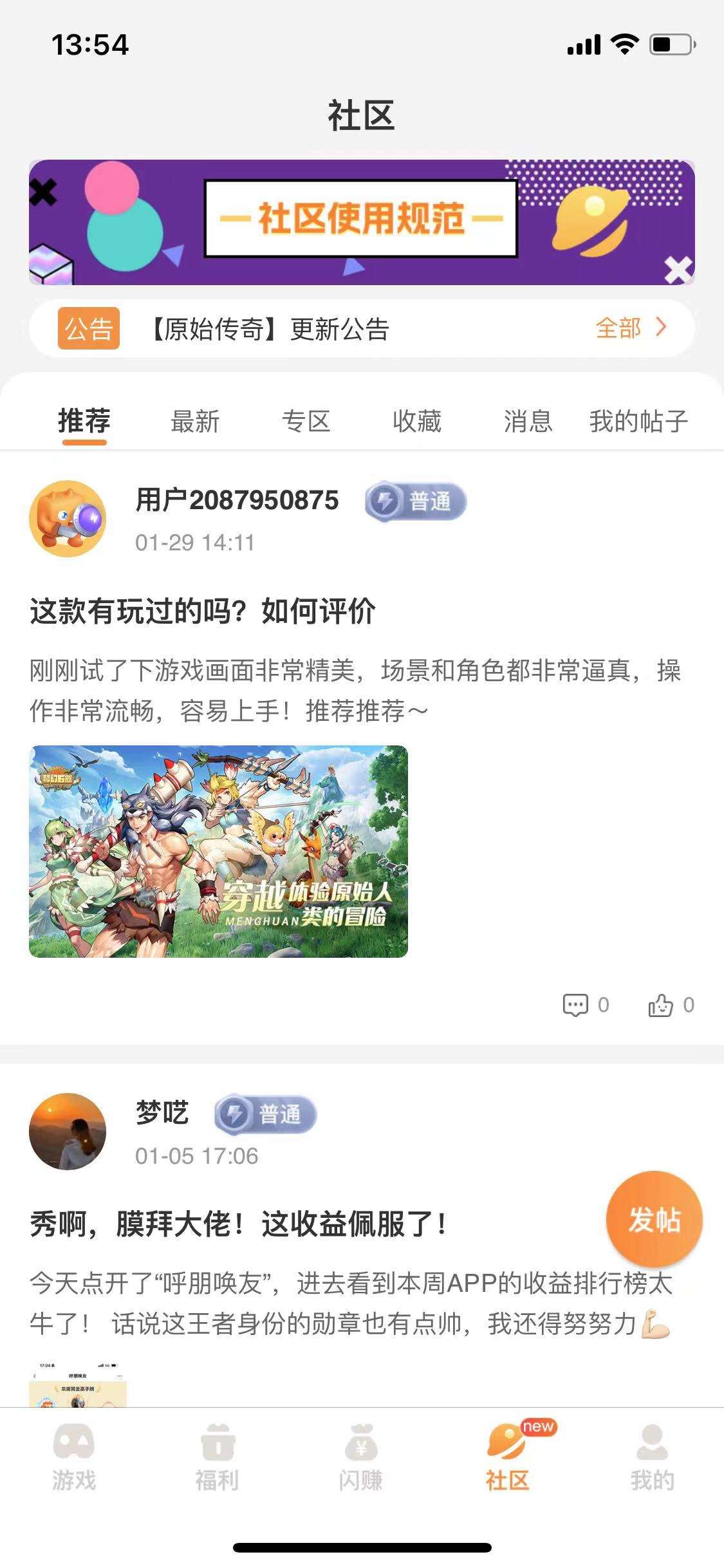The height and width of the screenshot is (1568, 724).
Task: View the game image in 用户2087950875's post
Action: [218, 851]
